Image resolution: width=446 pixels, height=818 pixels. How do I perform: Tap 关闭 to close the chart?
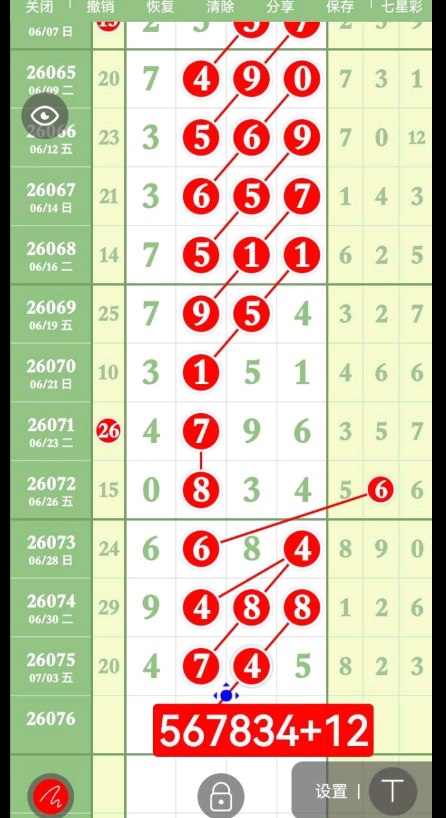[39, 7]
